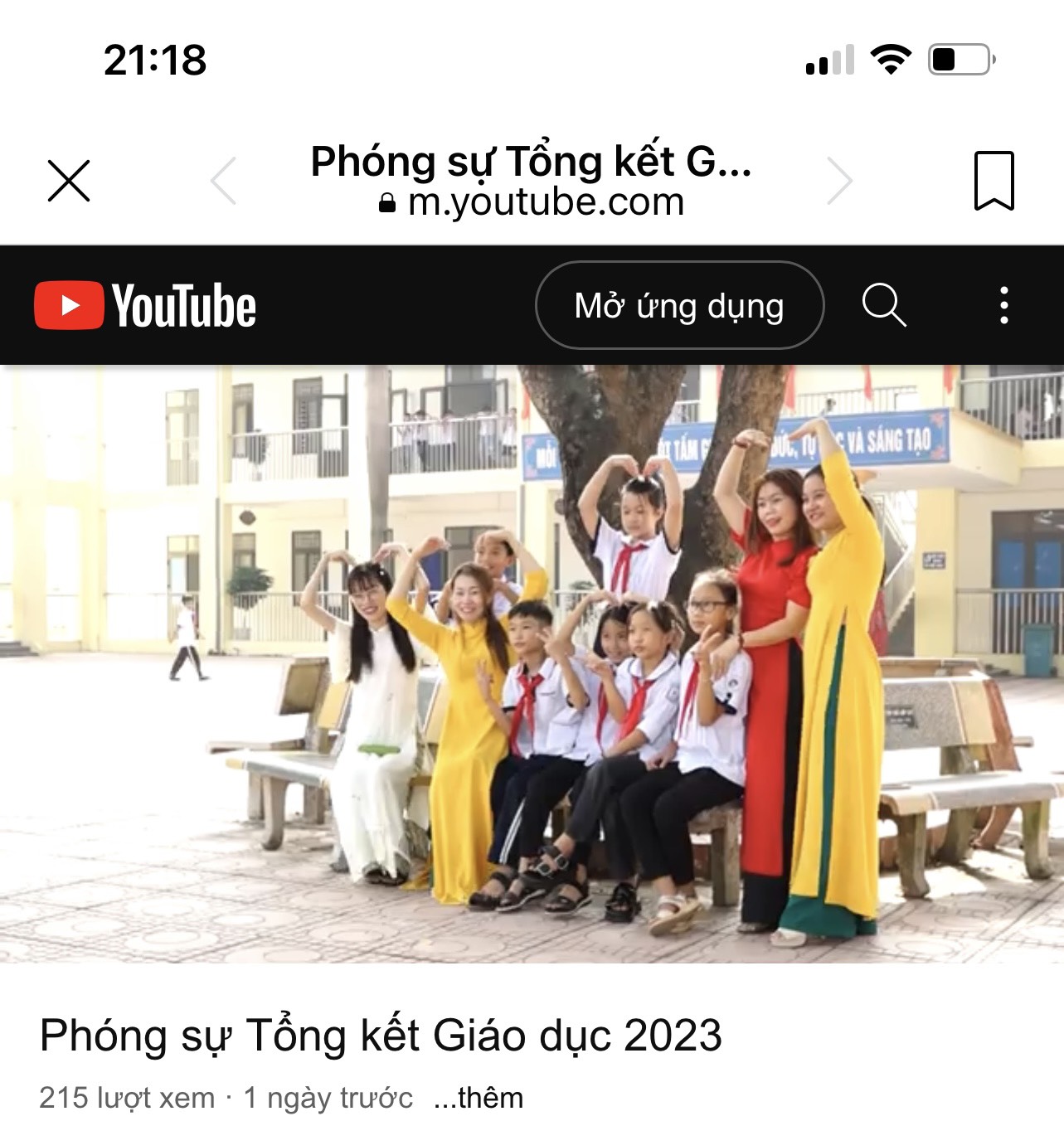Bookmark this page
1064x1121 pixels.
click(x=994, y=180)
